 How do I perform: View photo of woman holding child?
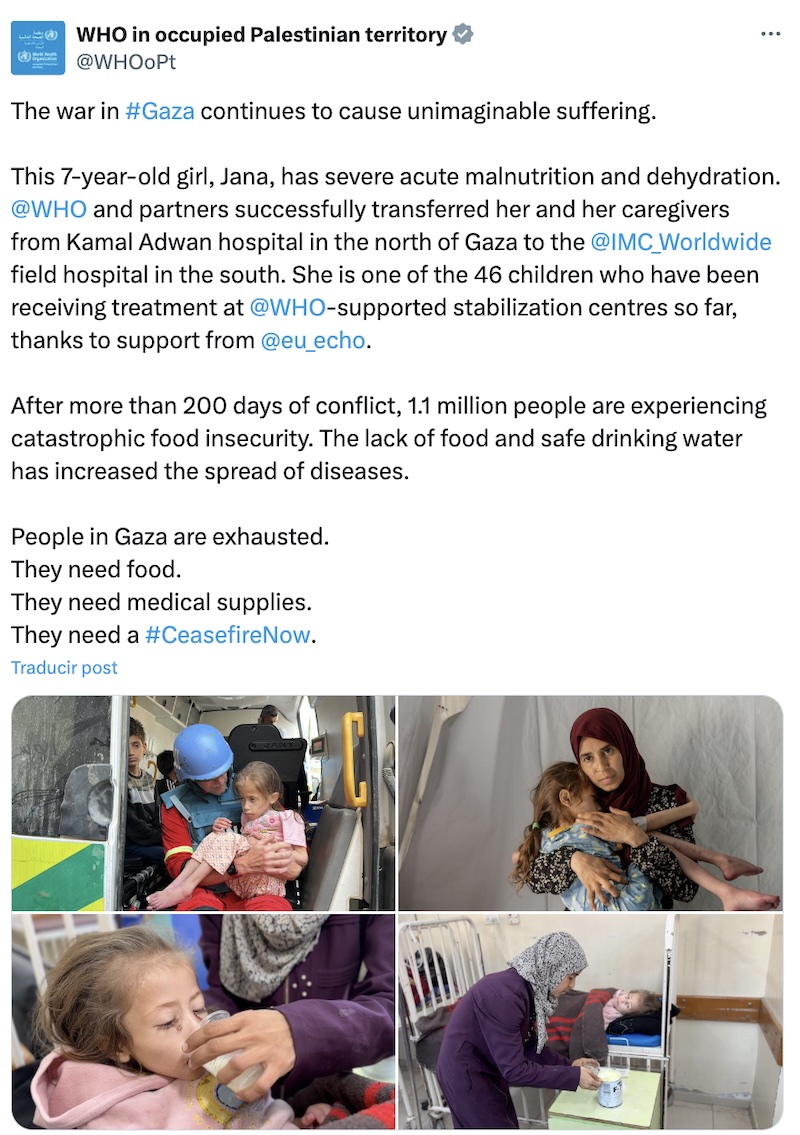pyautogui.click(x=590, y=802)
